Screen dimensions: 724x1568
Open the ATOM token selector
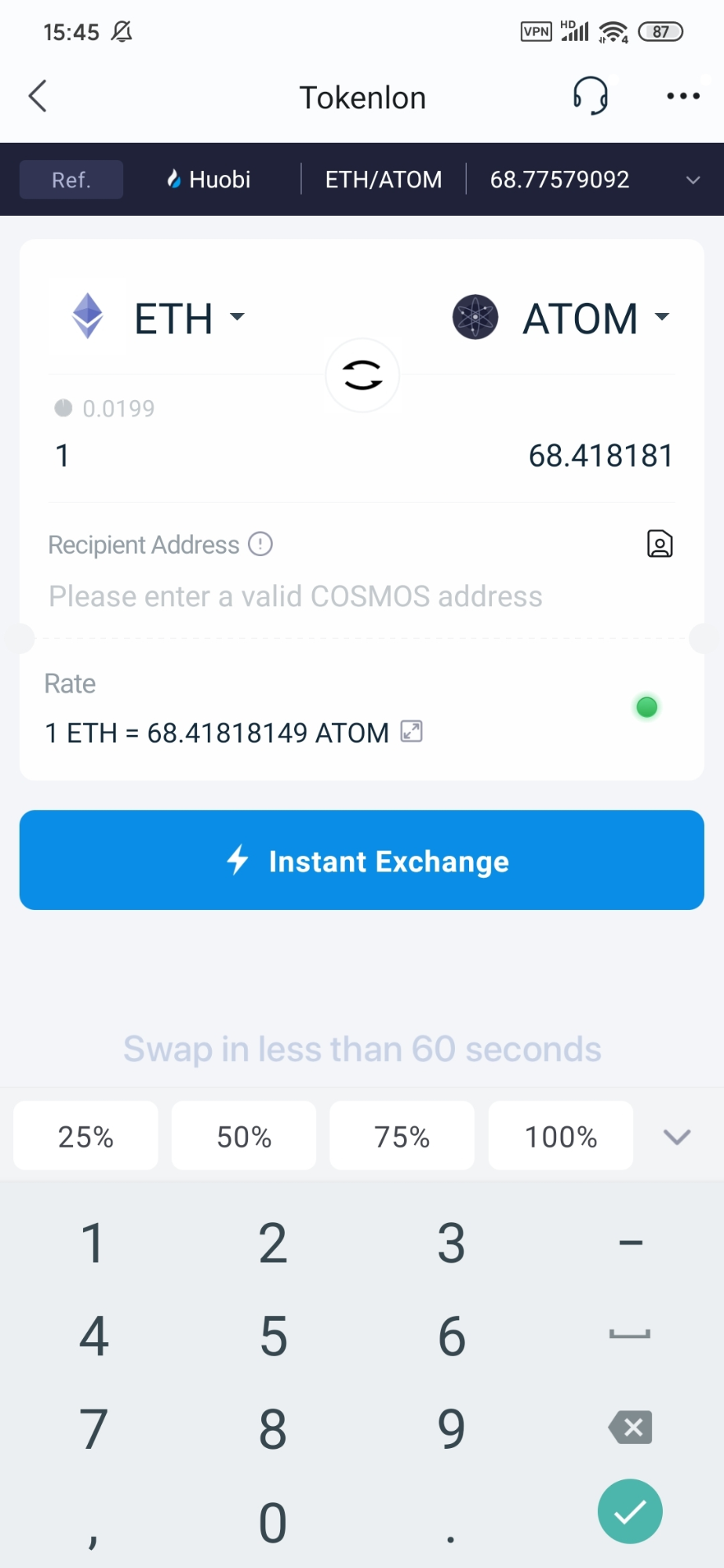562,318
